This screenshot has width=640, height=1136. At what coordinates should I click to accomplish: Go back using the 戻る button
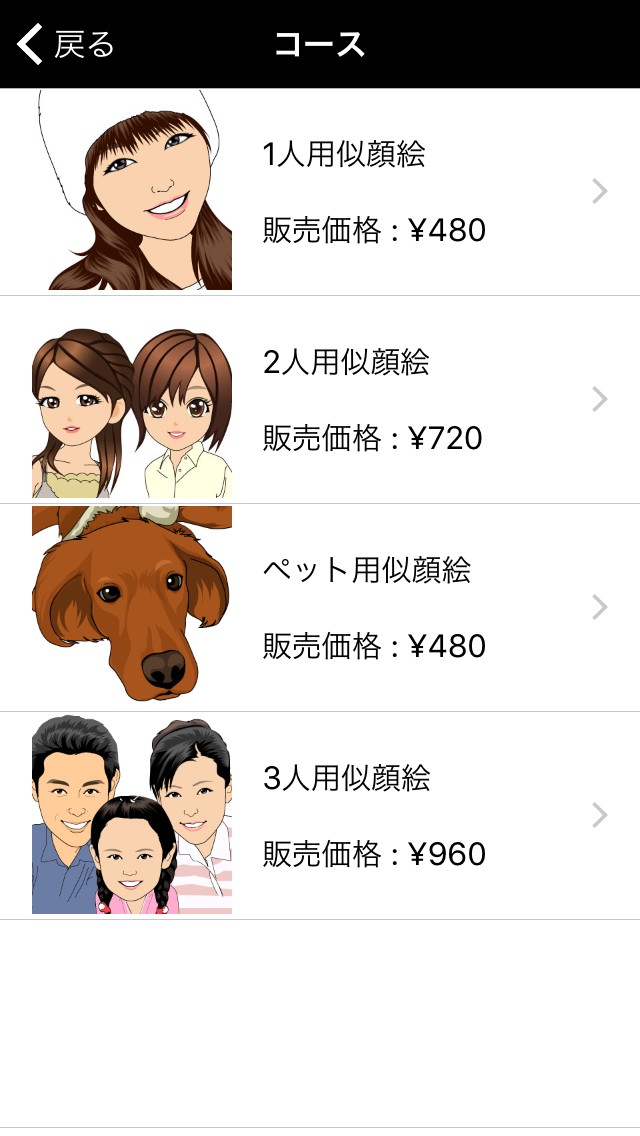click(66, 45)
